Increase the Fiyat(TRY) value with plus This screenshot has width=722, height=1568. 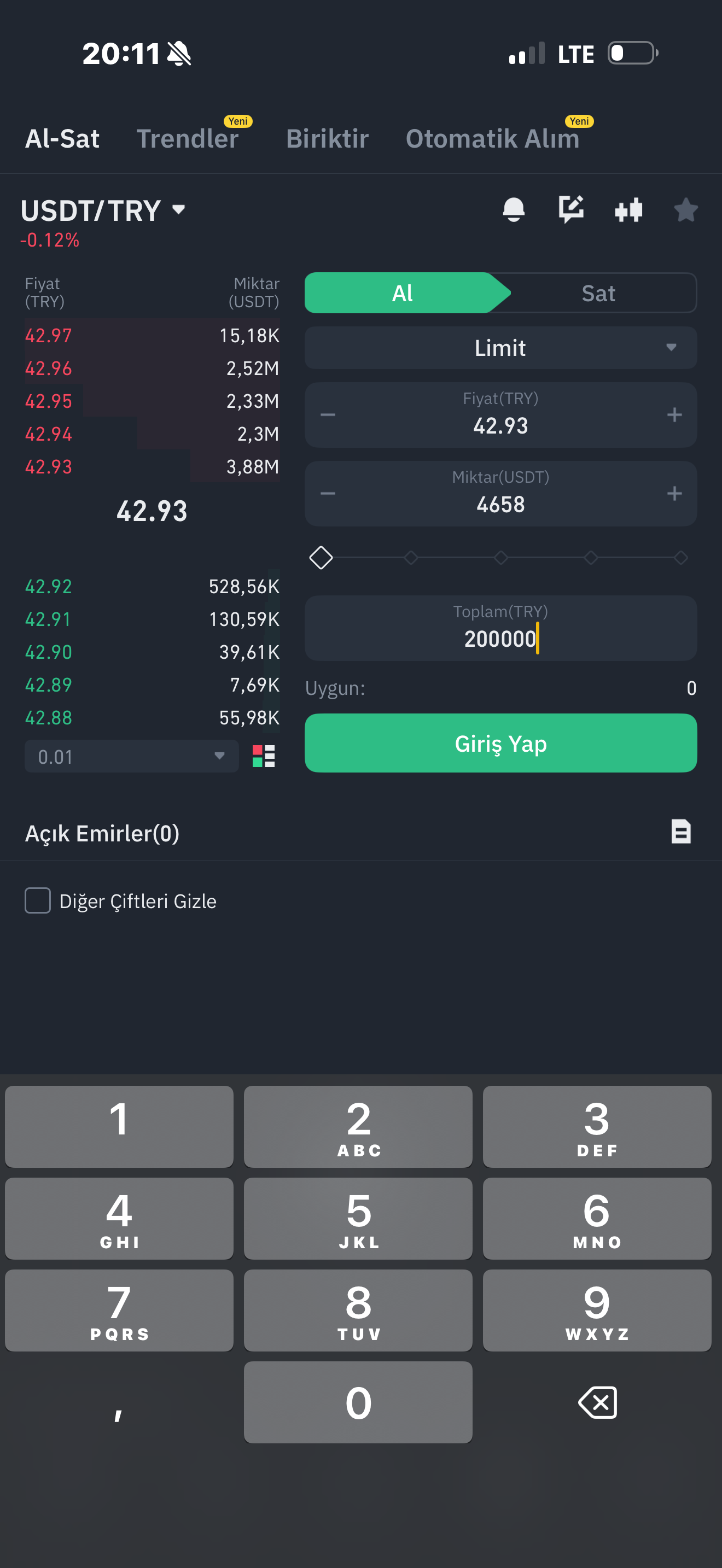(x=674, y=415)
